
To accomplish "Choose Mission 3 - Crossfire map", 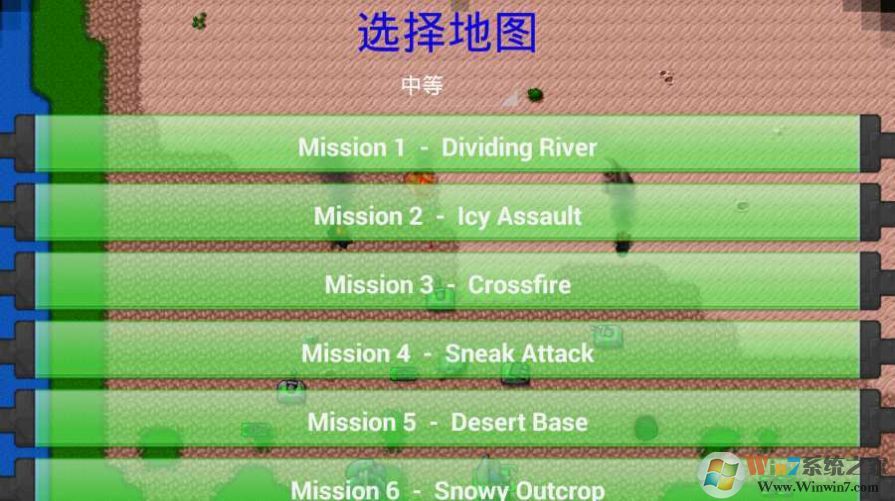I will (x=447, y=284).
